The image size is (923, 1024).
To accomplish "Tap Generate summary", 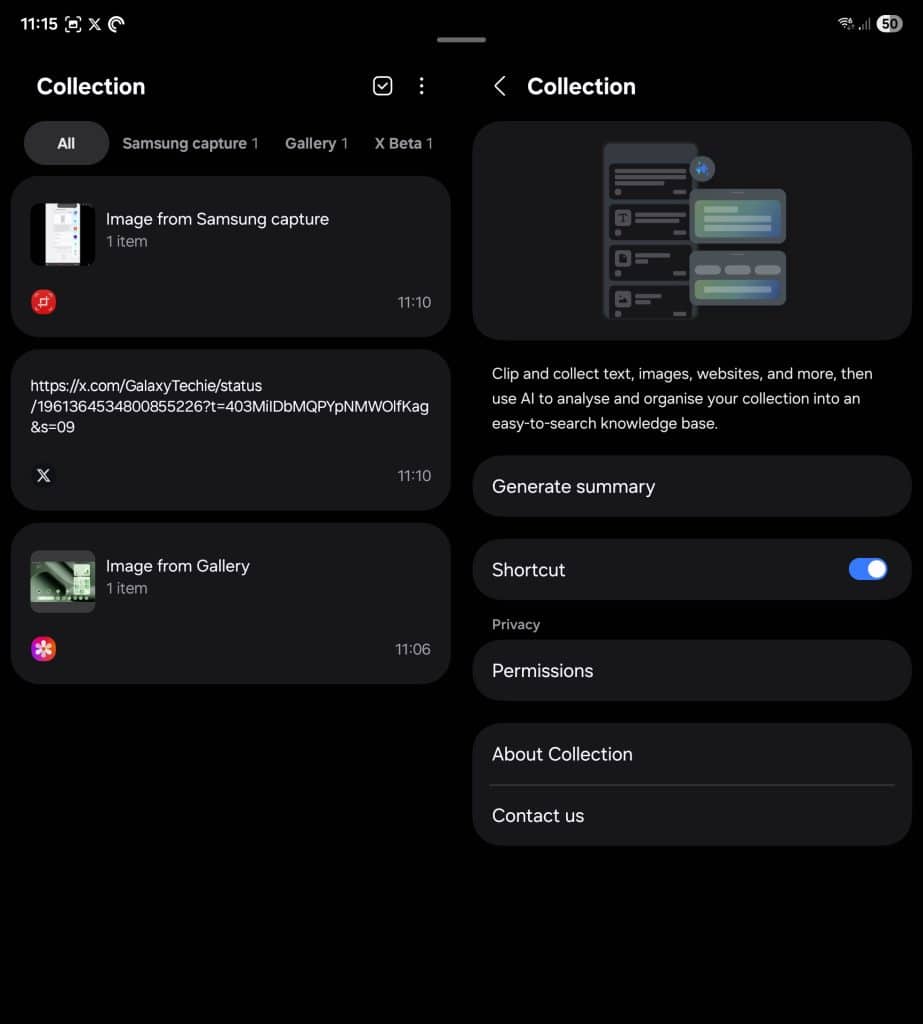I will click(x=691, y=486).
